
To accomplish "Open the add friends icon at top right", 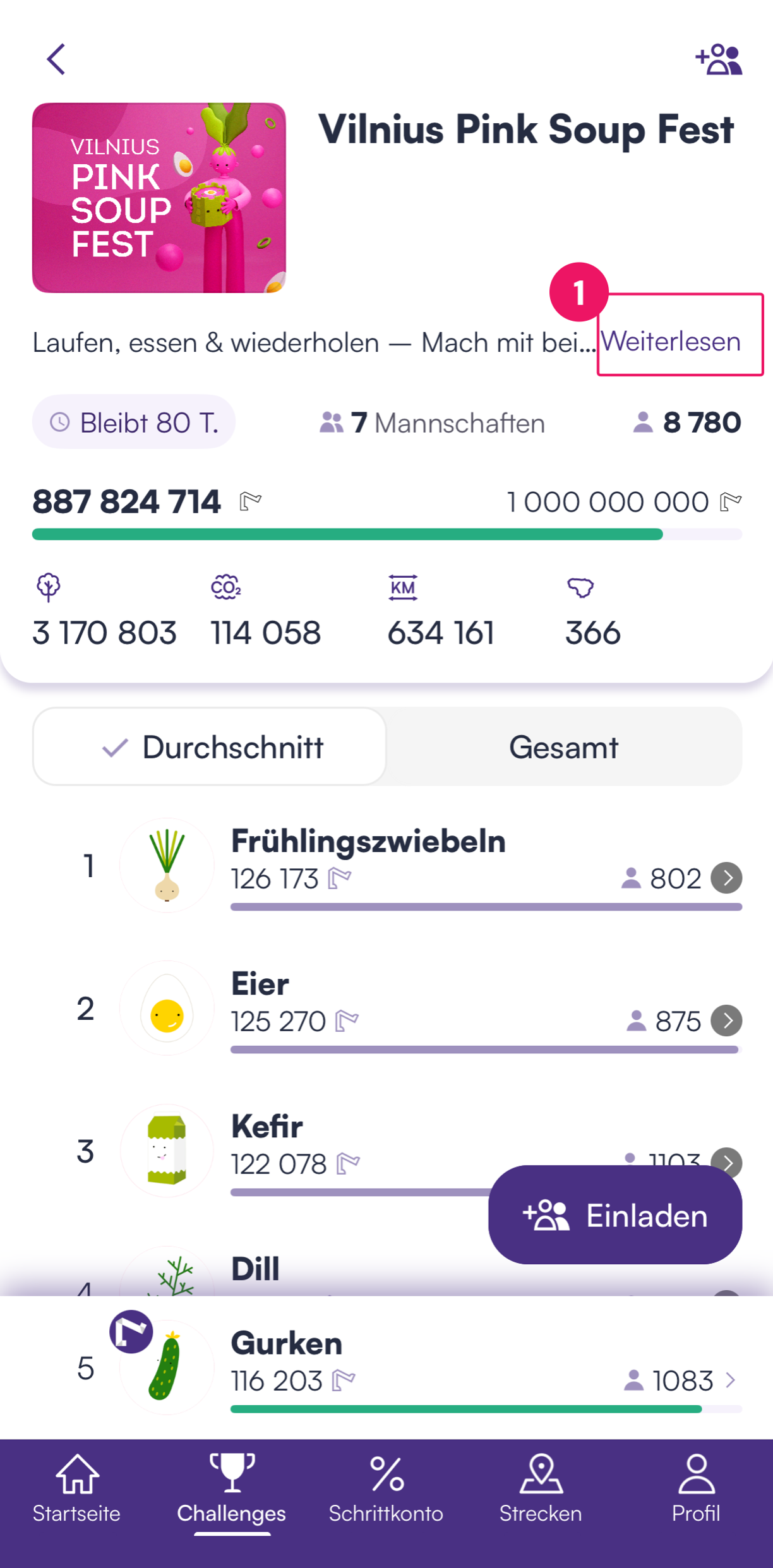I will (719, 60).
